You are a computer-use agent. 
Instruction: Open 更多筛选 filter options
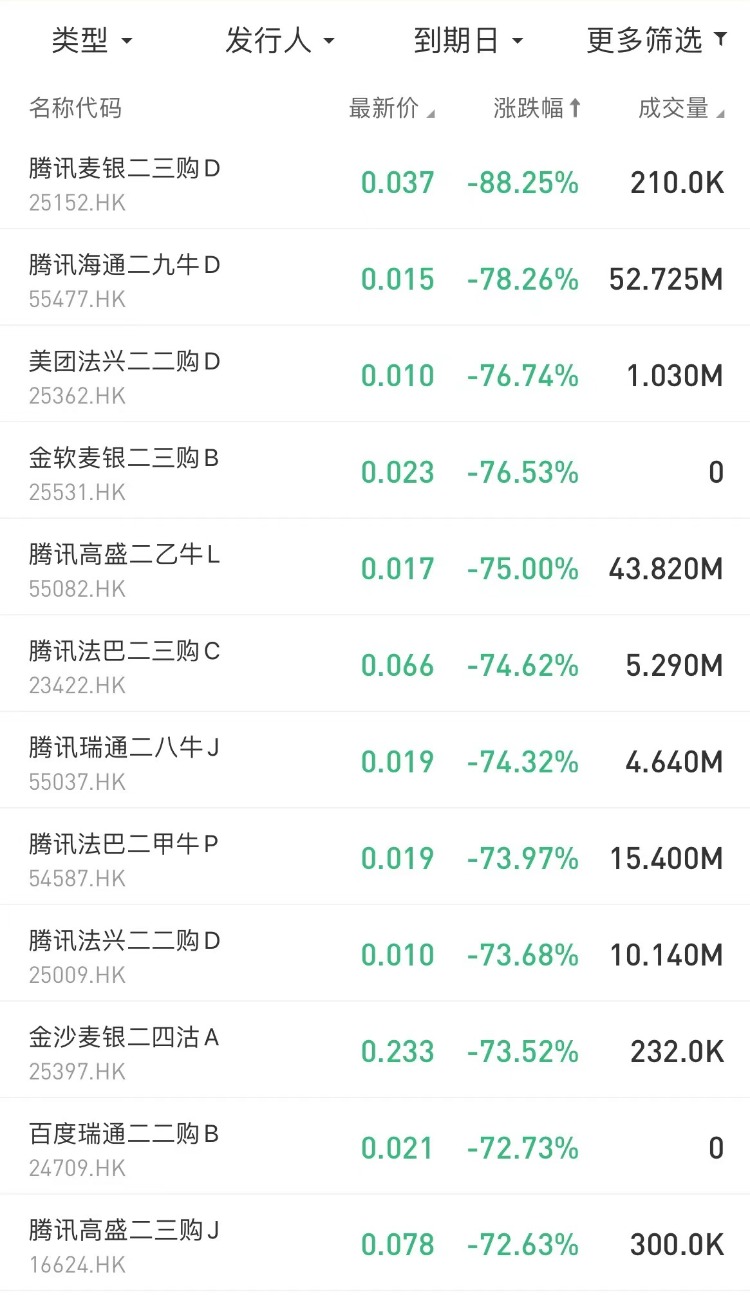(x=657, y=41)
